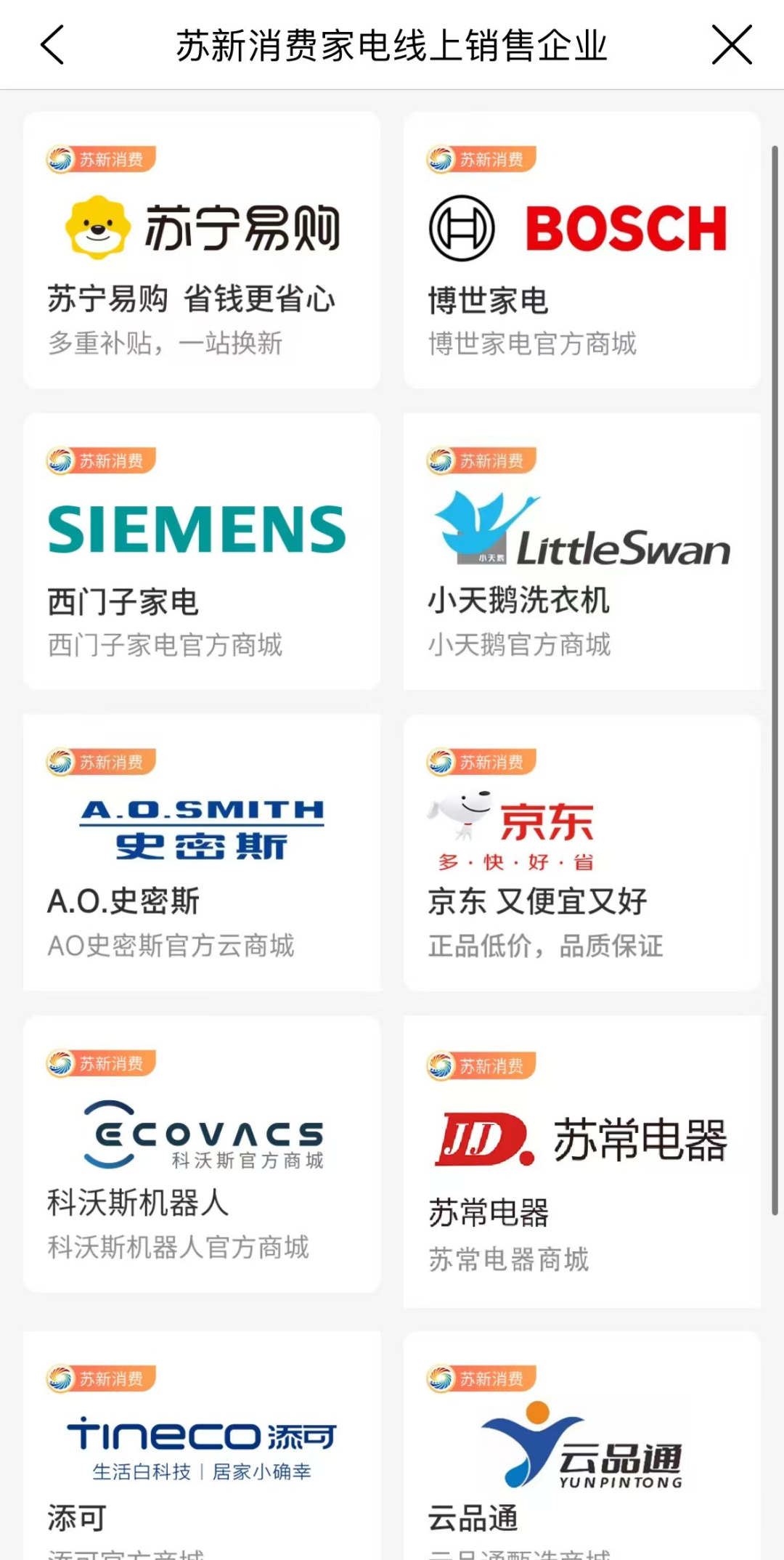Open the 苏宁易购 store card

(x=202, y=251)
